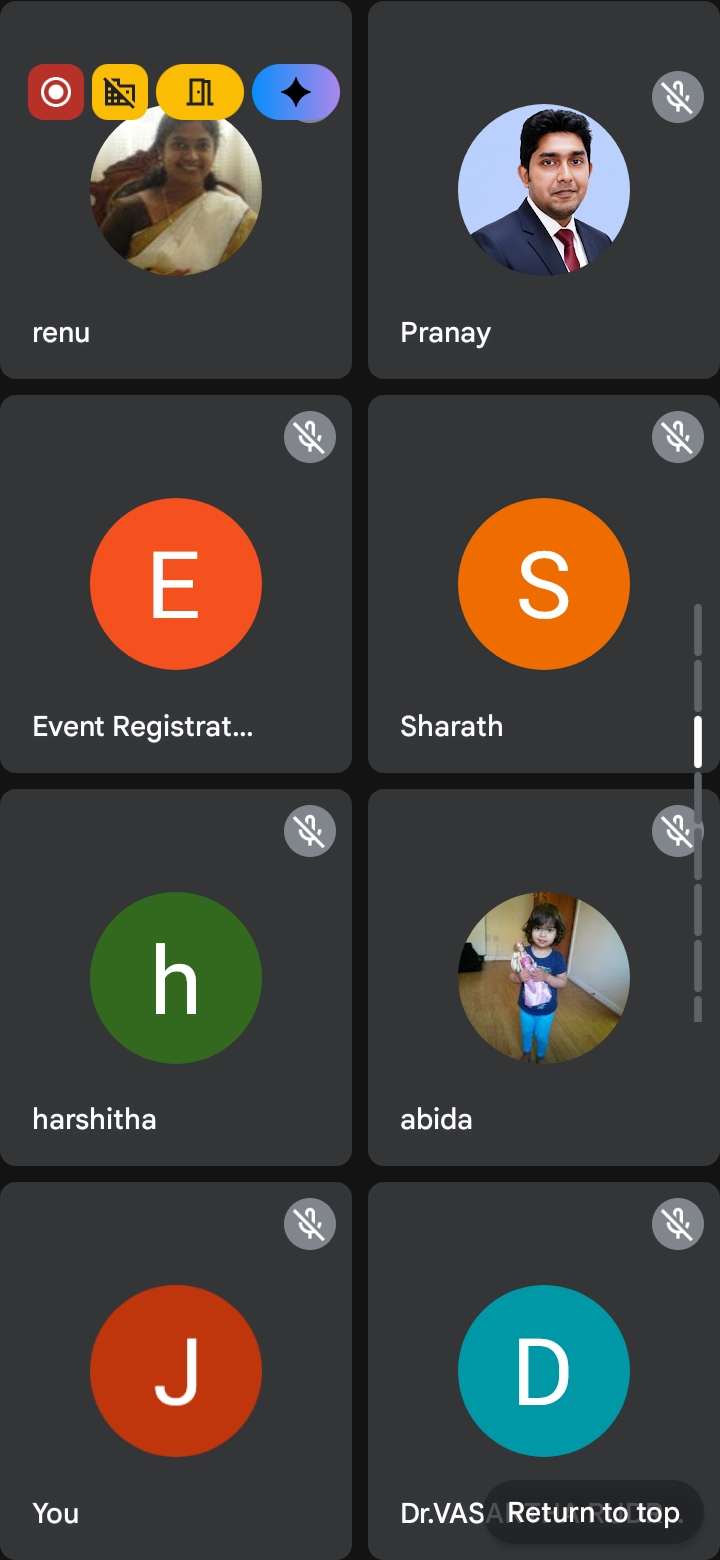Open the Gemini sparkle button

(295, 92)
